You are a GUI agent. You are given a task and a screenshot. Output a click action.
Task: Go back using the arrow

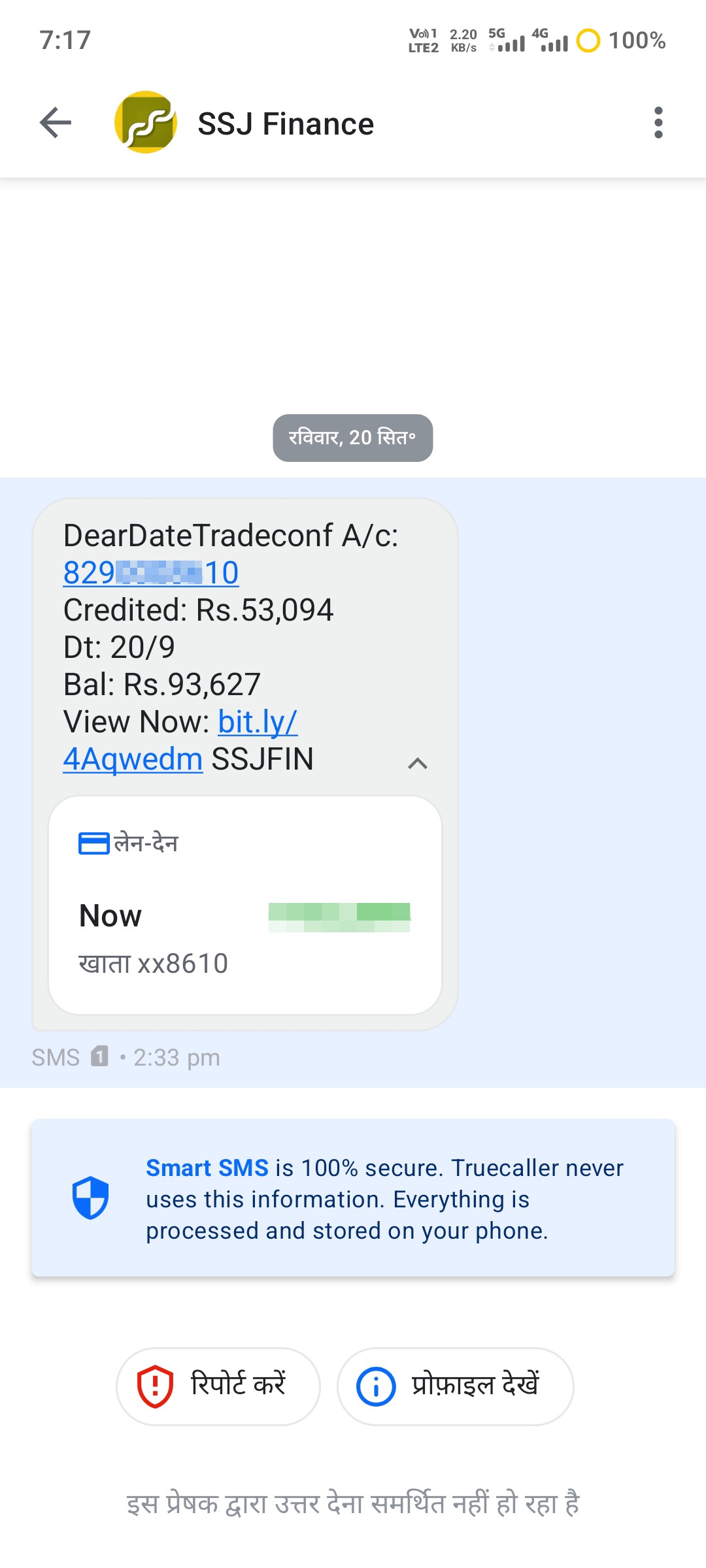coord(56,123)
